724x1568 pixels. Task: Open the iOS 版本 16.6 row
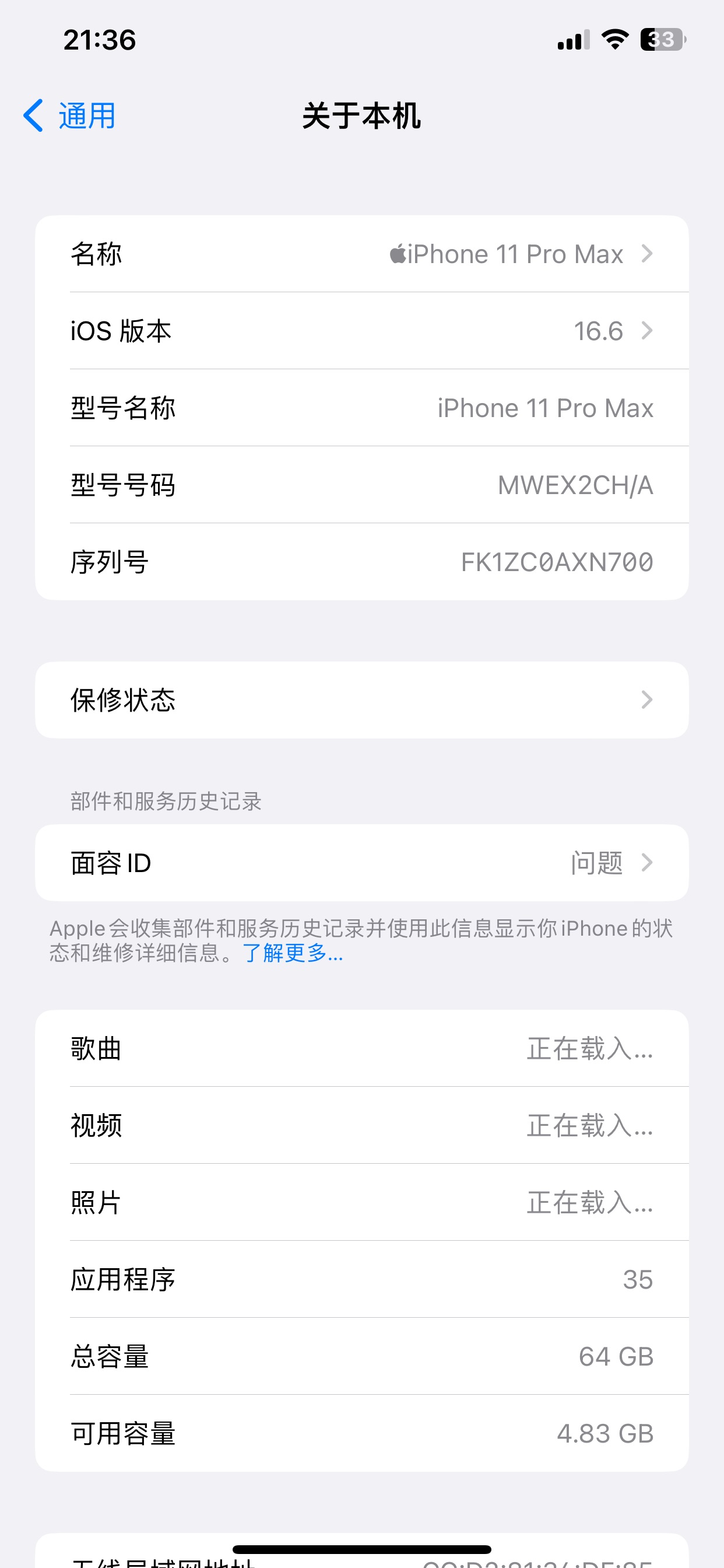tap(361, 331)
